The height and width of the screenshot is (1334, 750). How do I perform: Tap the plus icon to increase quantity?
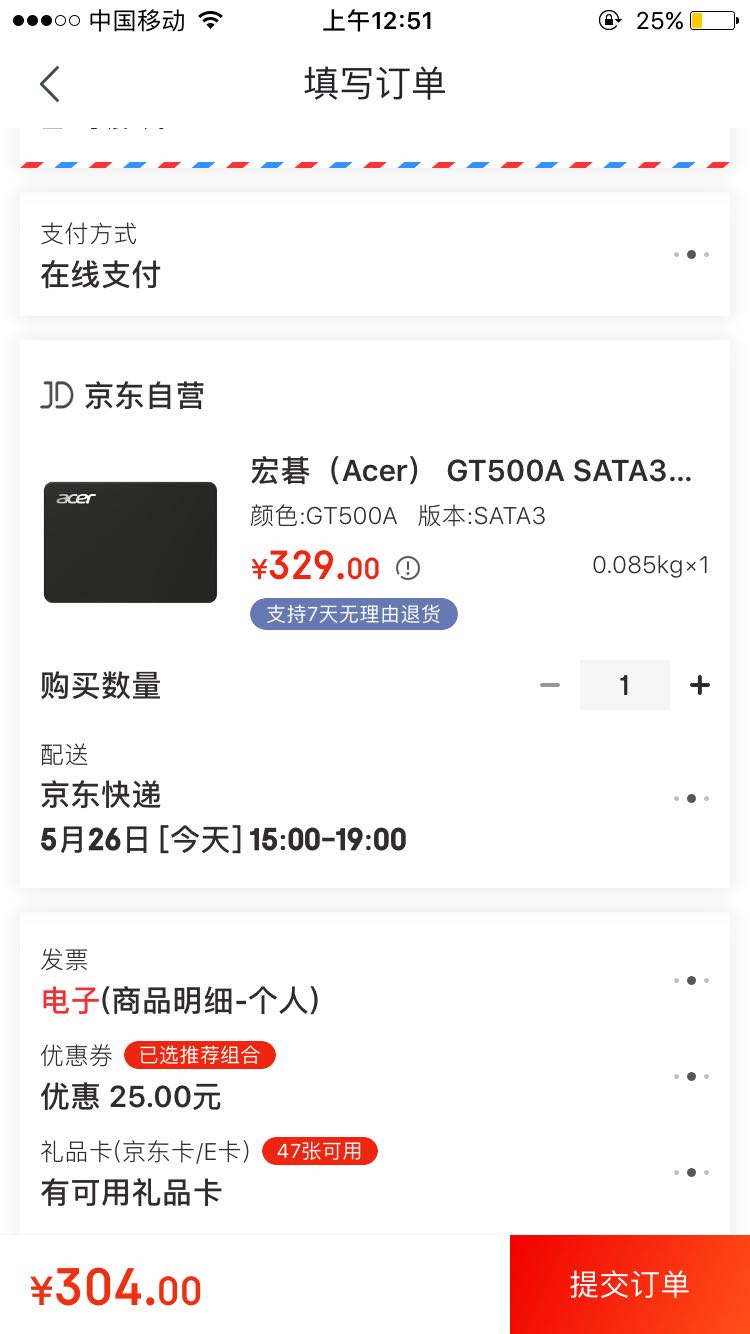tap(699, 685)
